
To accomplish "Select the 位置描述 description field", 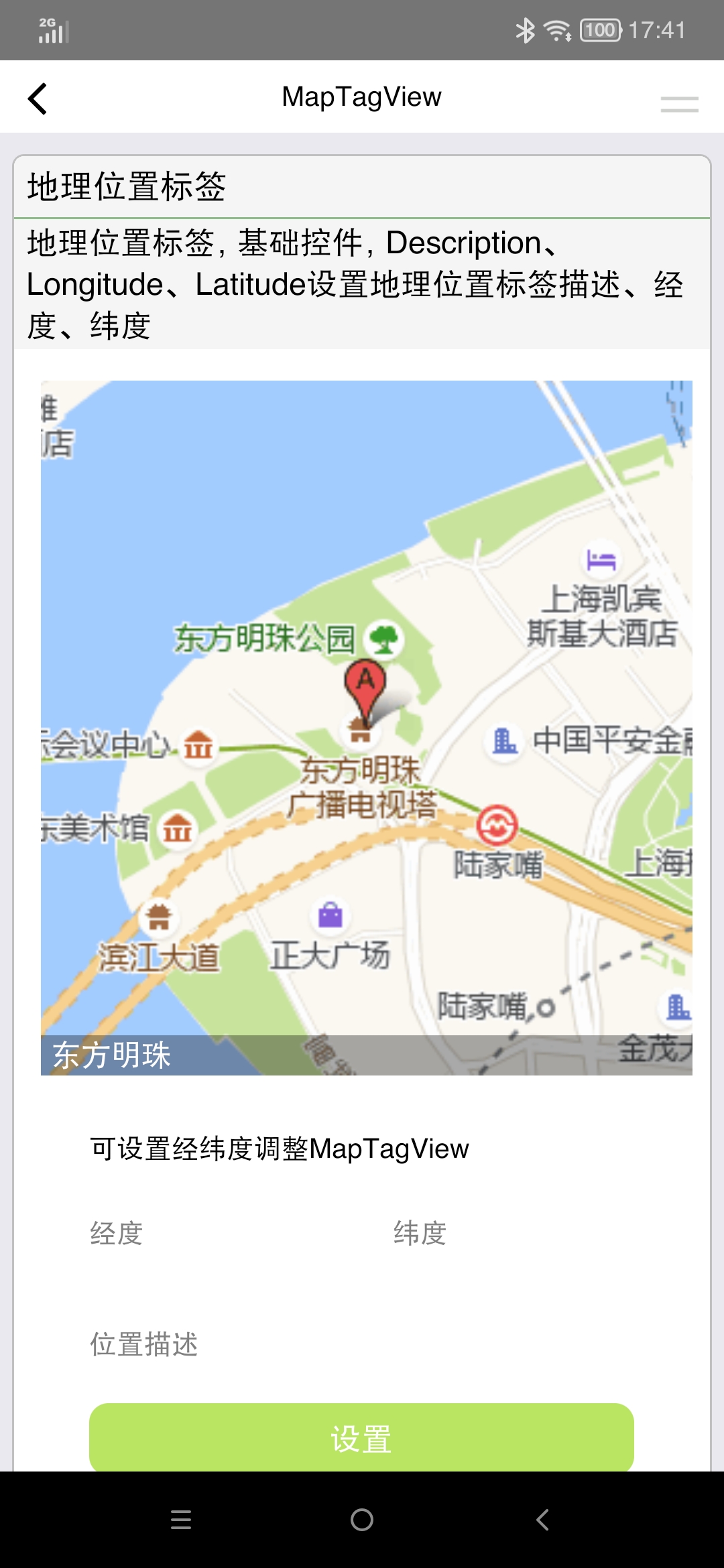I will (362, 1345).
